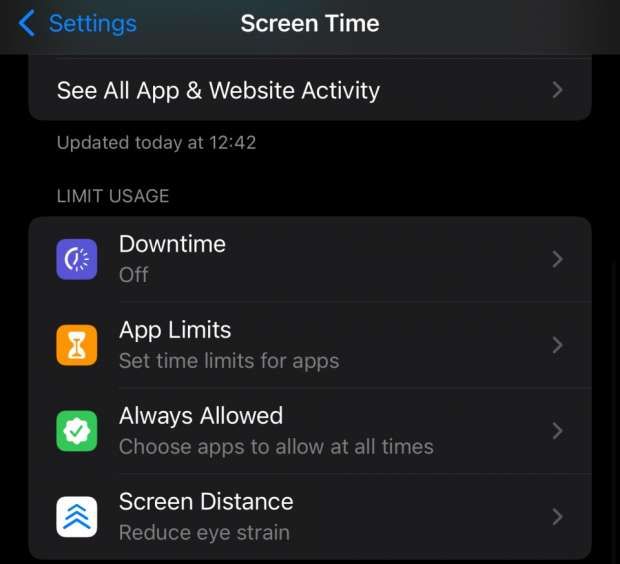Go back to Settings
The image size is (620, 564).
click(78, 23)
